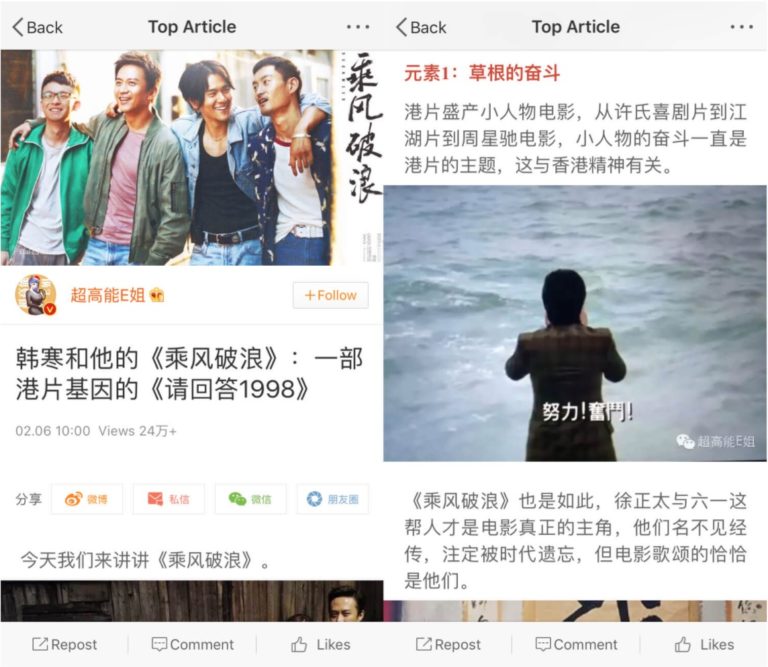The height and width of the screenshot is (667, 768).
Task: Like the article showing the Follow button
Action: (x=320, y=645)
